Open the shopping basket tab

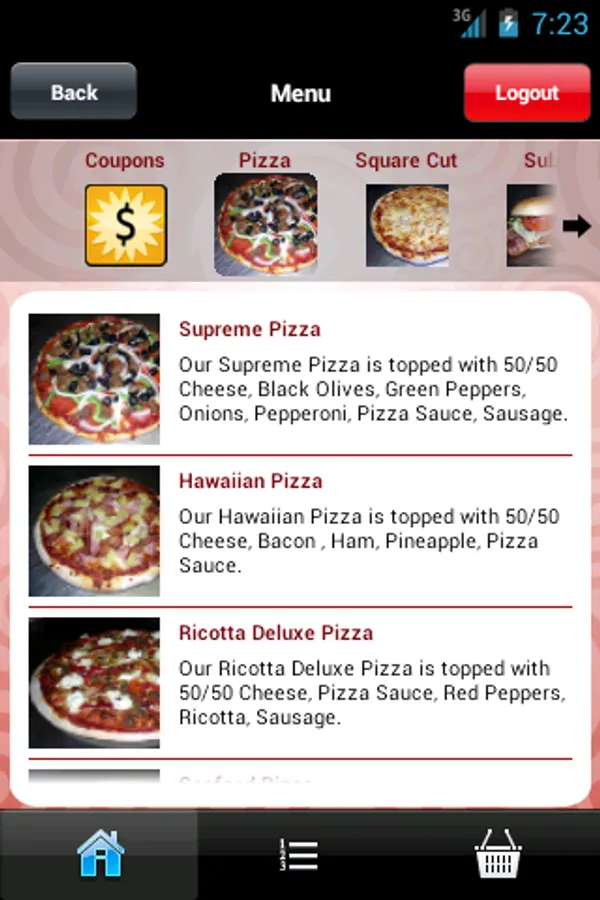pyautogui.click(x=498, y=855)
